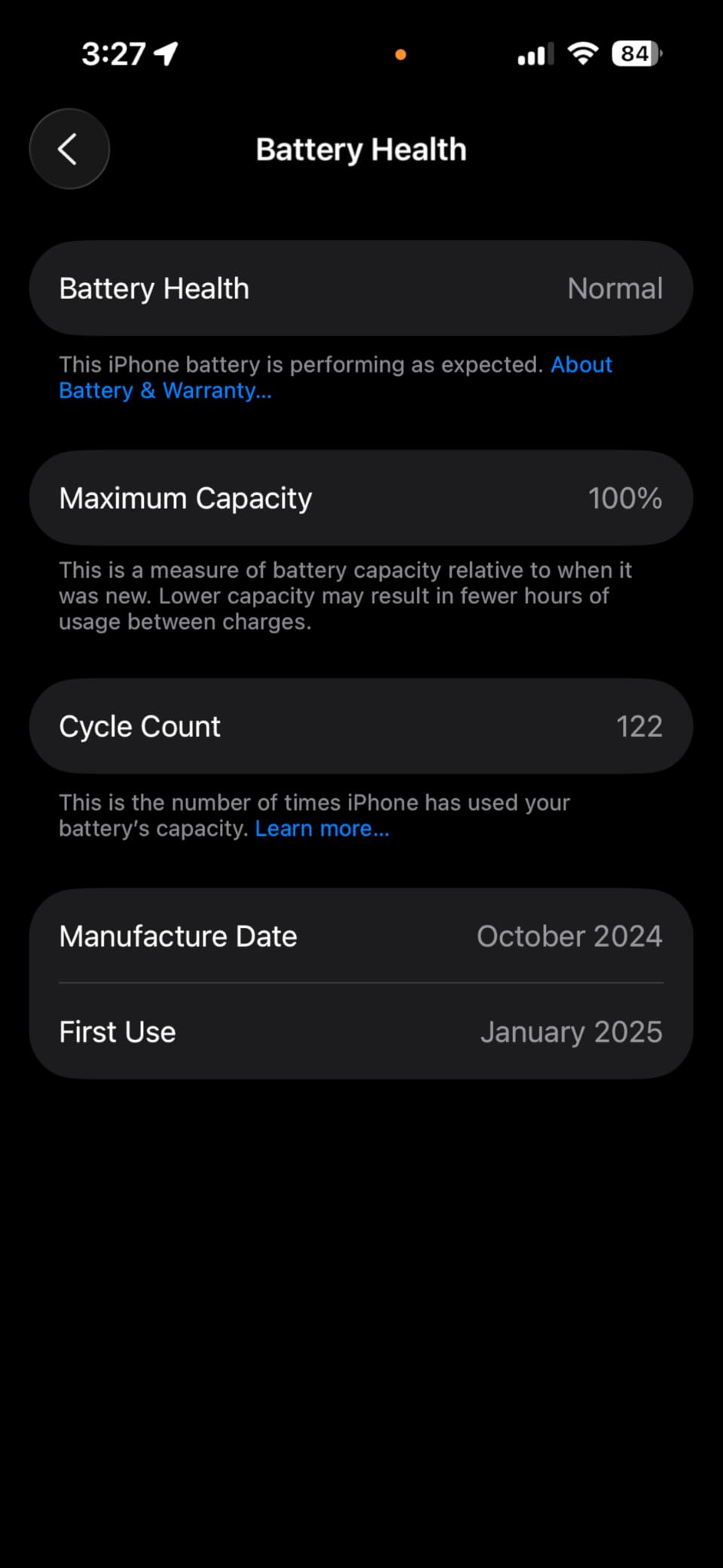Tap the cellular signal bars icon
Image resolution: width=723 pixels, height=1568 pixels.
click(535, 53)
